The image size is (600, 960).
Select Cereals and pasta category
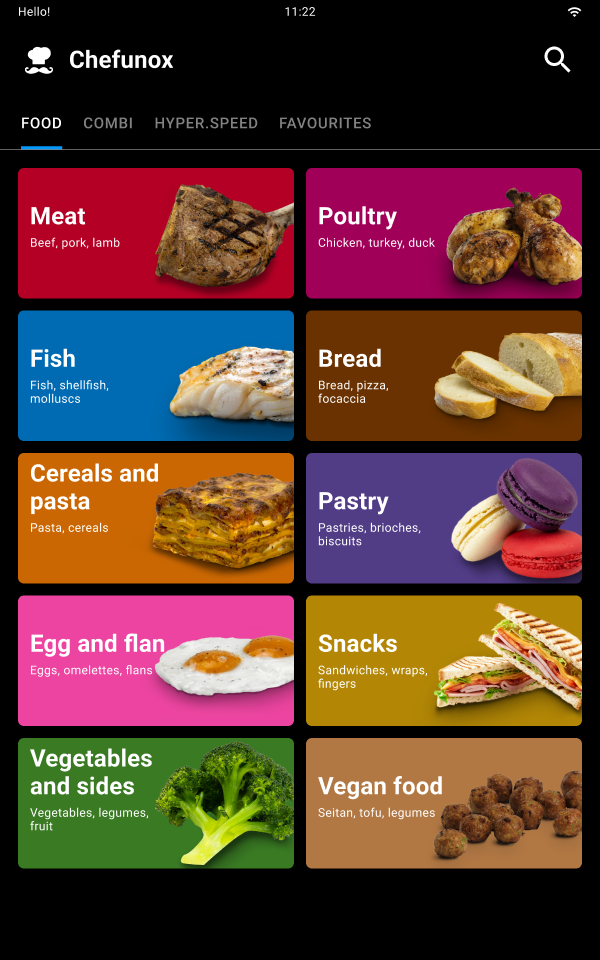[x=156, y=518]
